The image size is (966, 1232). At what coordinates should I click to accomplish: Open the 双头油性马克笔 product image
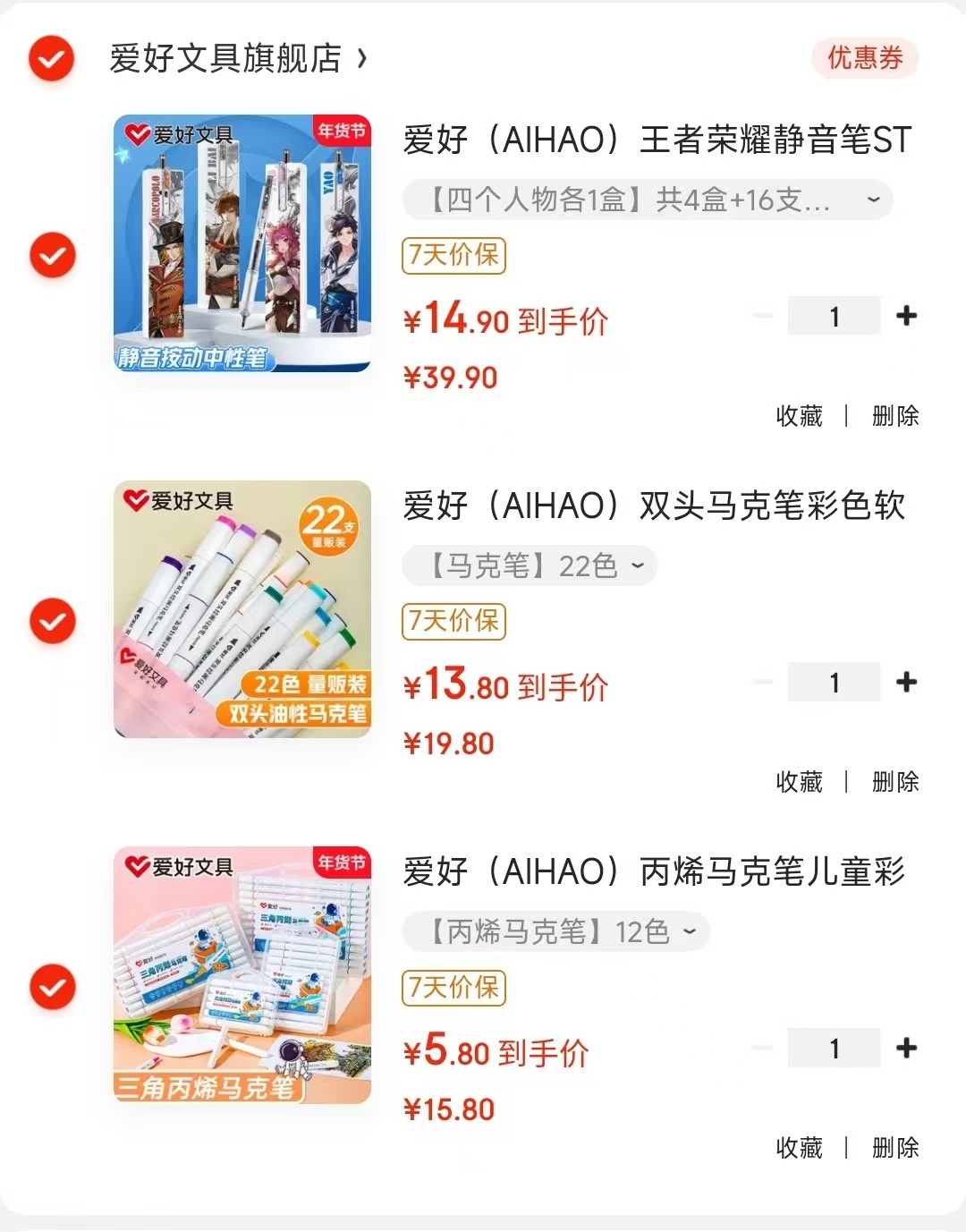click(242, 609)
